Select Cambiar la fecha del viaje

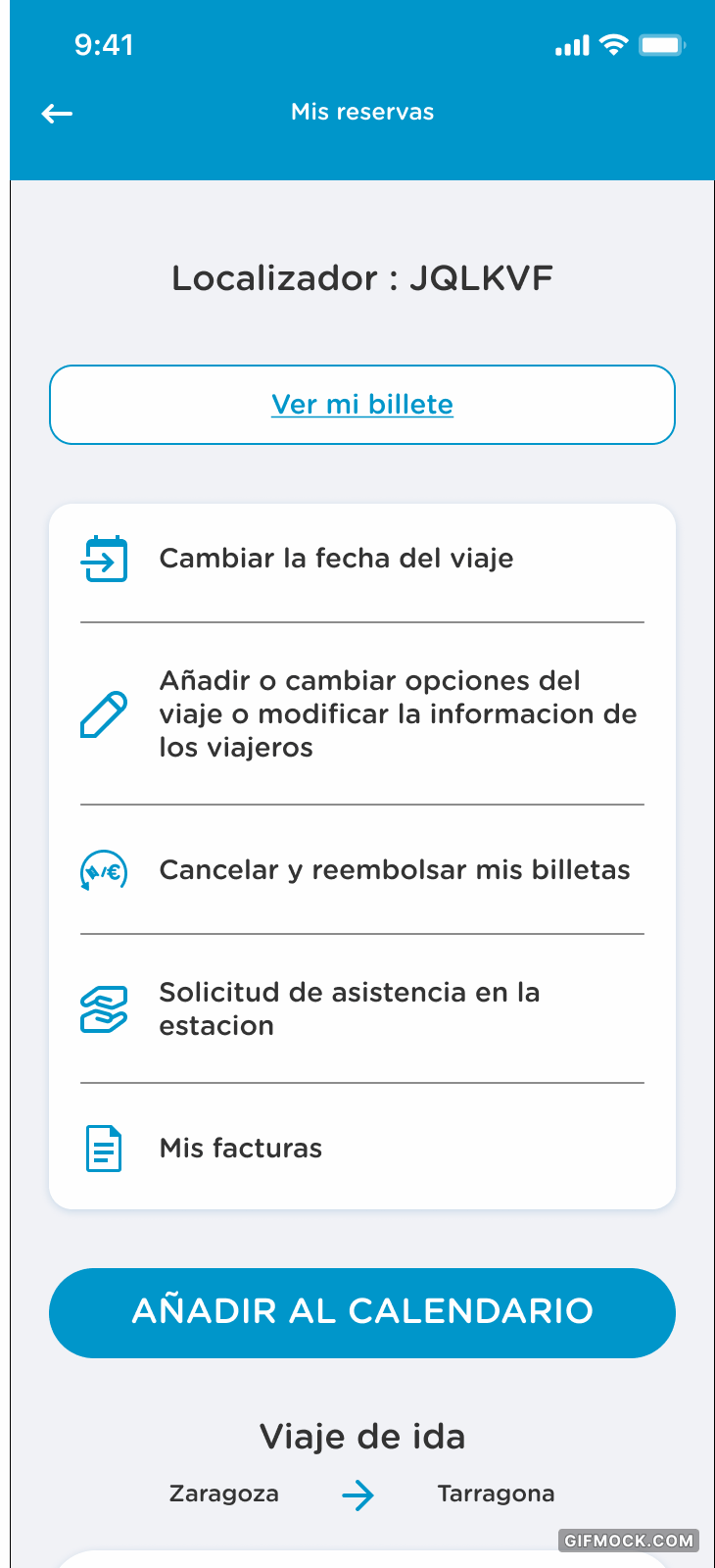point(362,559)
